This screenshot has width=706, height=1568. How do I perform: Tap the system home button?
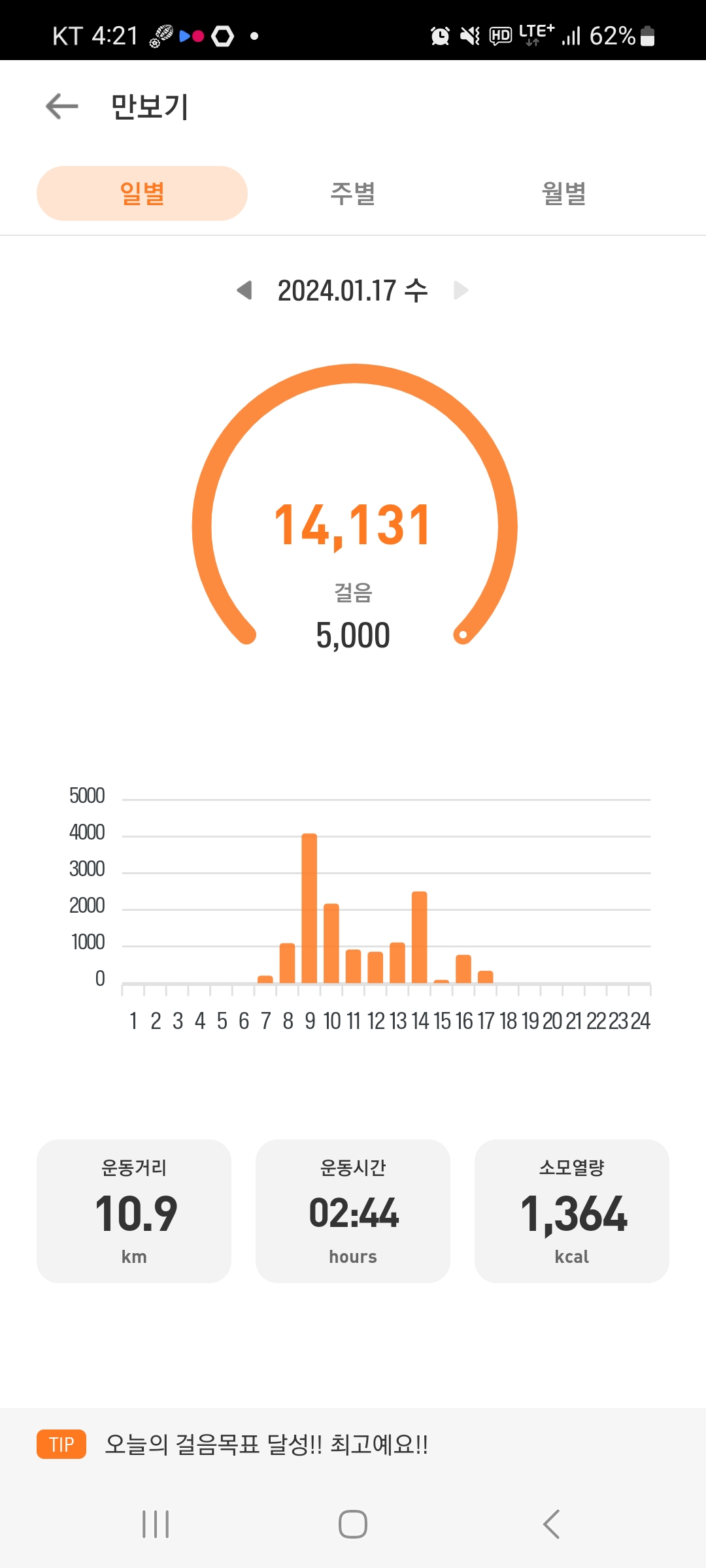(353, 1524)
